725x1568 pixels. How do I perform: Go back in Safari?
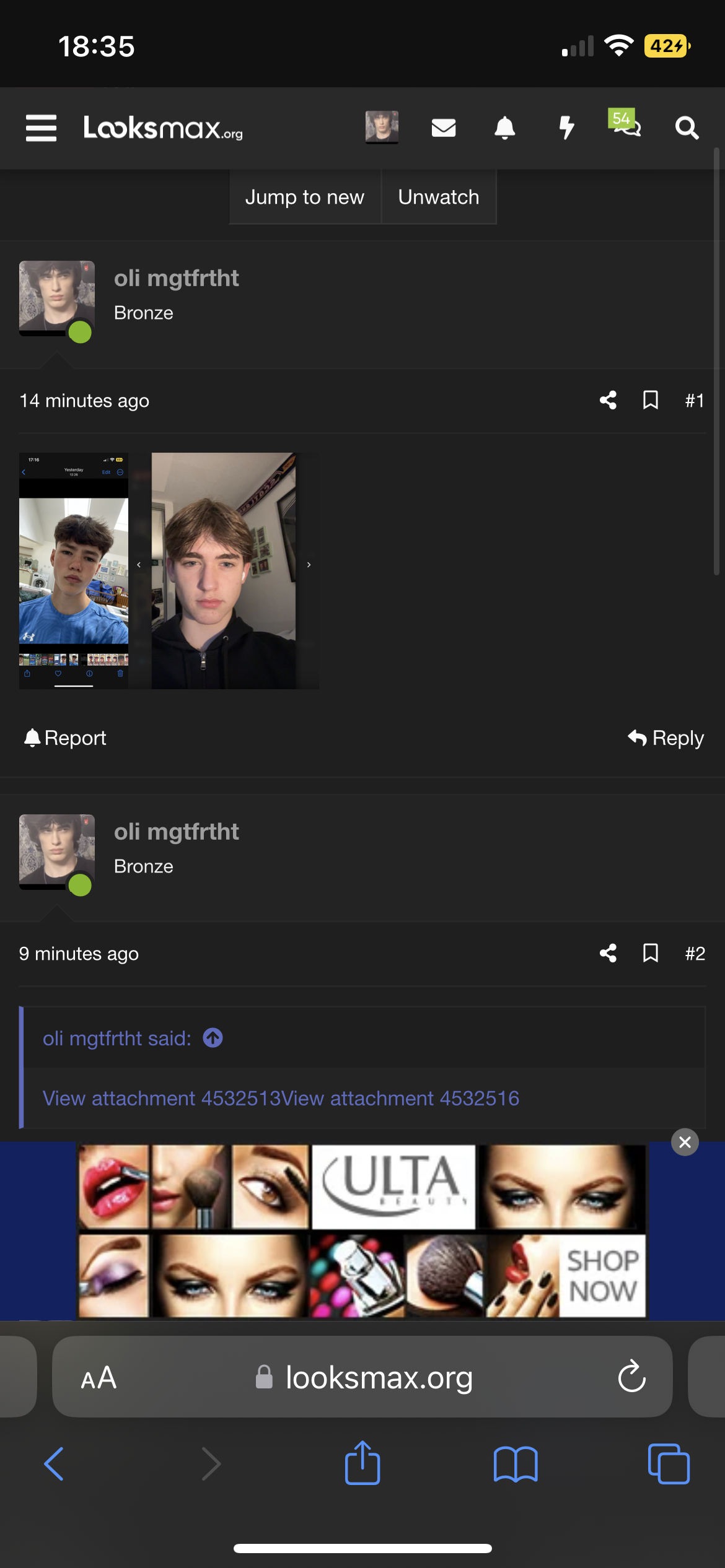click(54, 1464)
